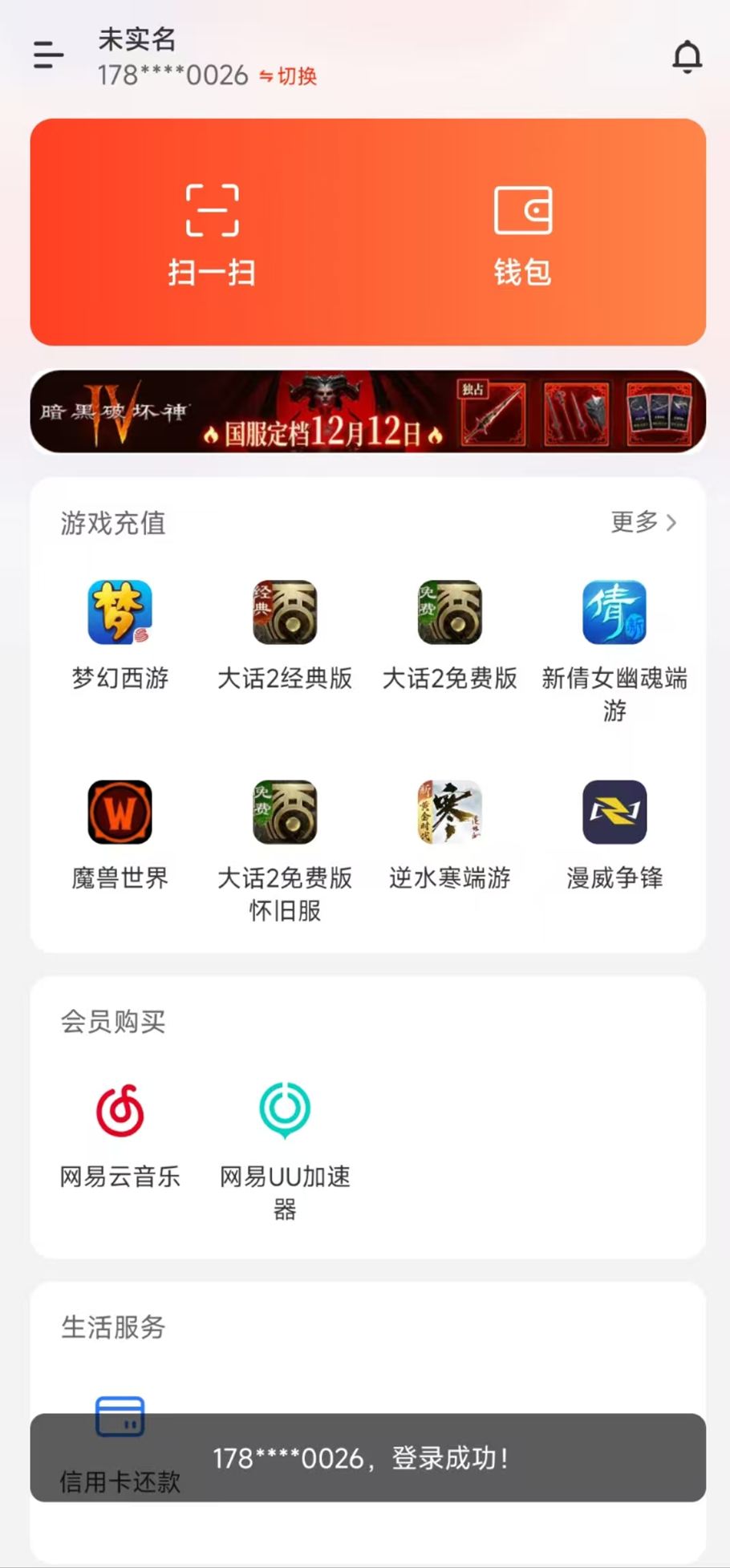
Task: Open the notifications bell
Action: (687, 57)
